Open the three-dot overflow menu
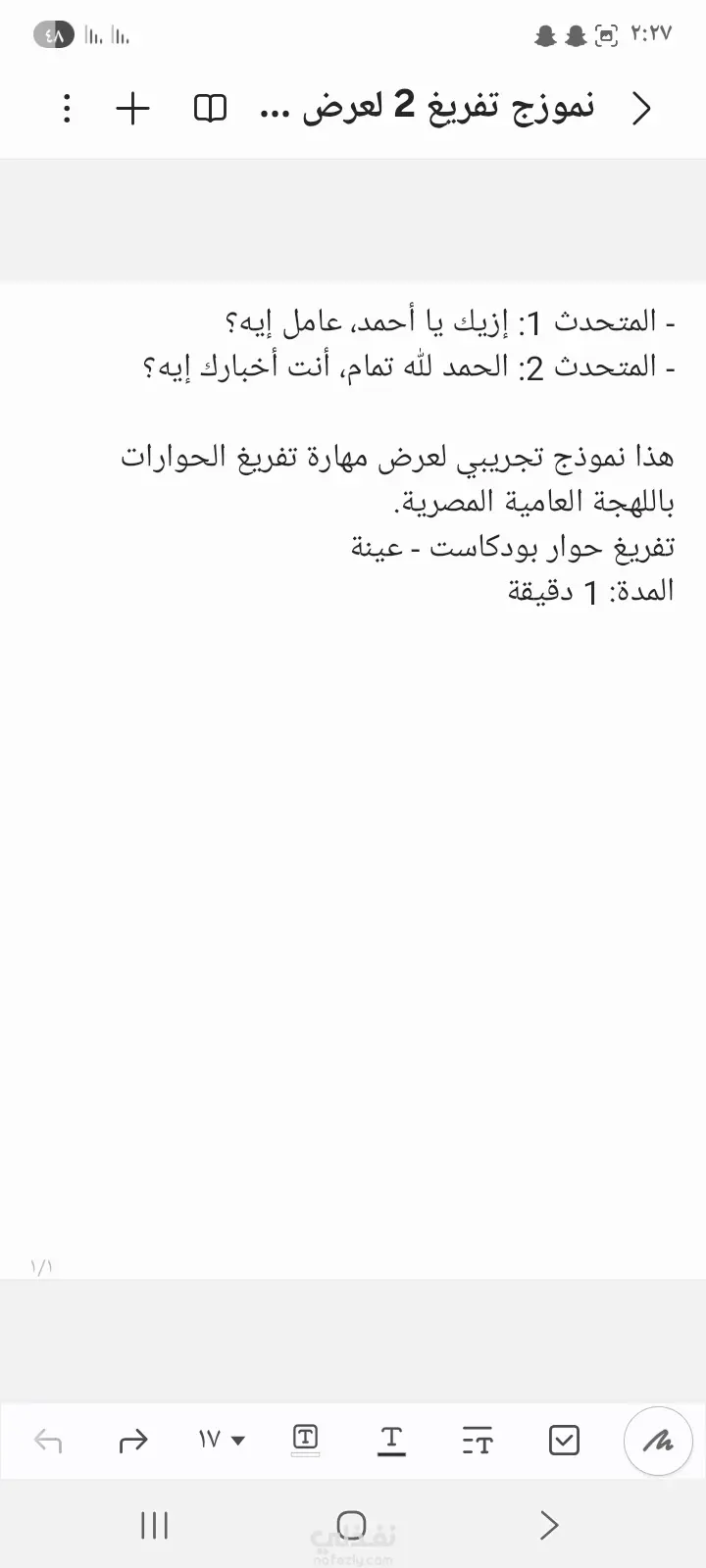 pyautogui.click(x=67, y=108)
